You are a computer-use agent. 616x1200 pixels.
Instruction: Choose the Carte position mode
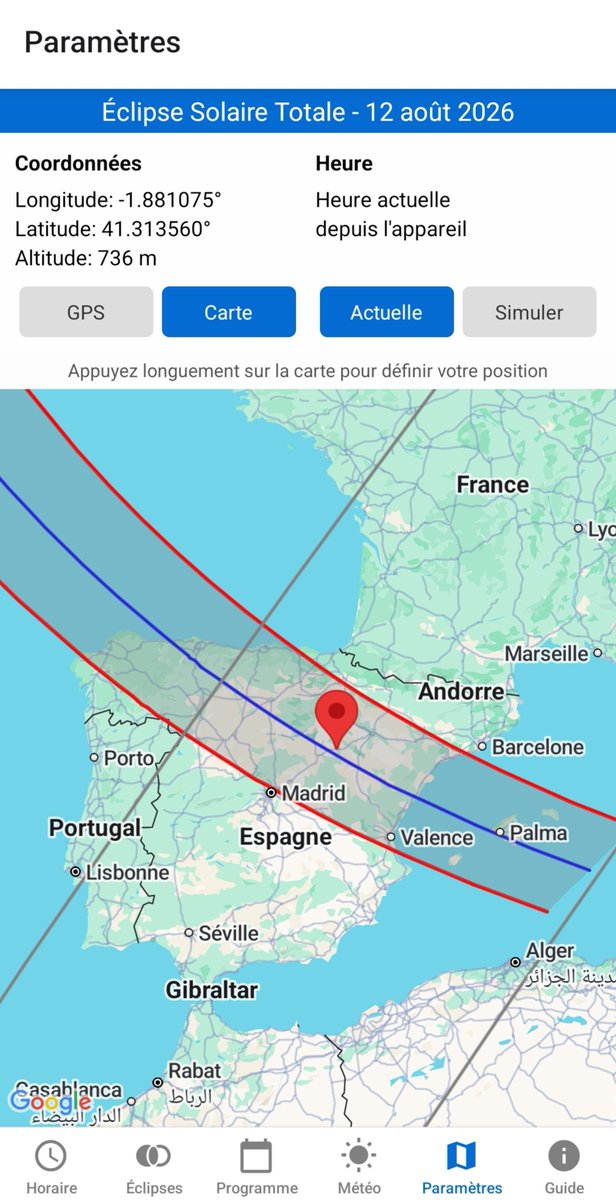[x=229, y=312]
